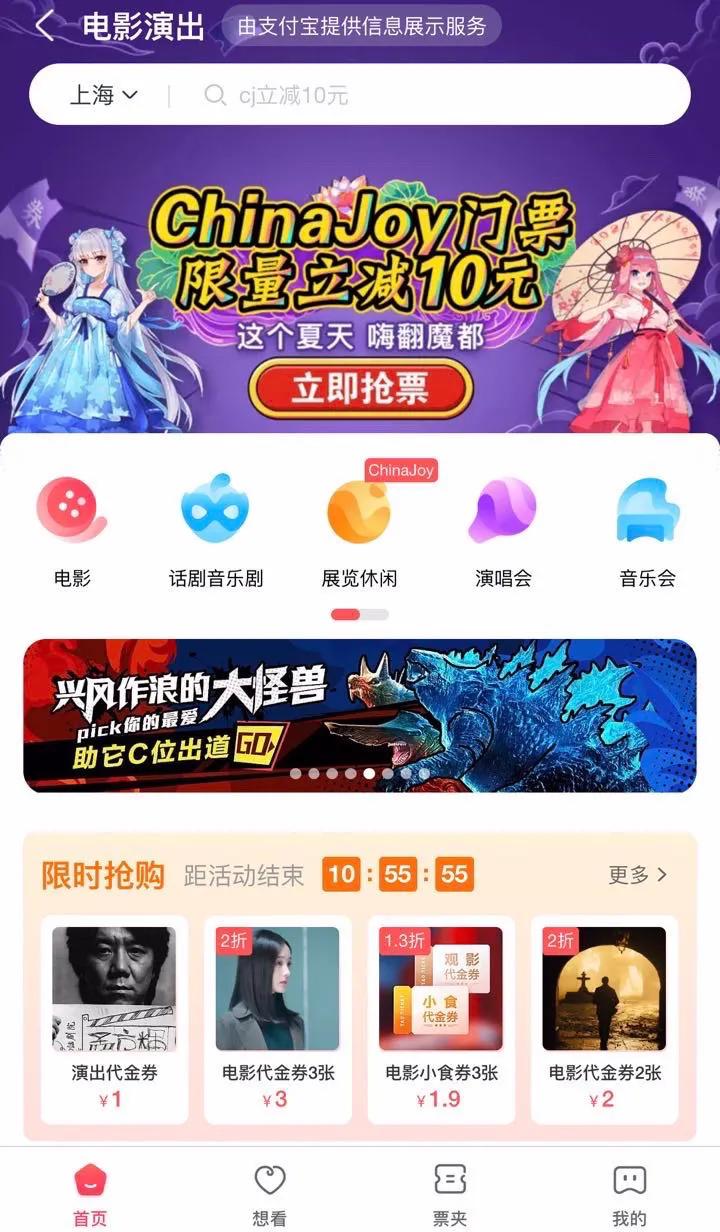Open the 票夹 tab
Viewport: 720px width, 1232px height.
[450, 1193]
